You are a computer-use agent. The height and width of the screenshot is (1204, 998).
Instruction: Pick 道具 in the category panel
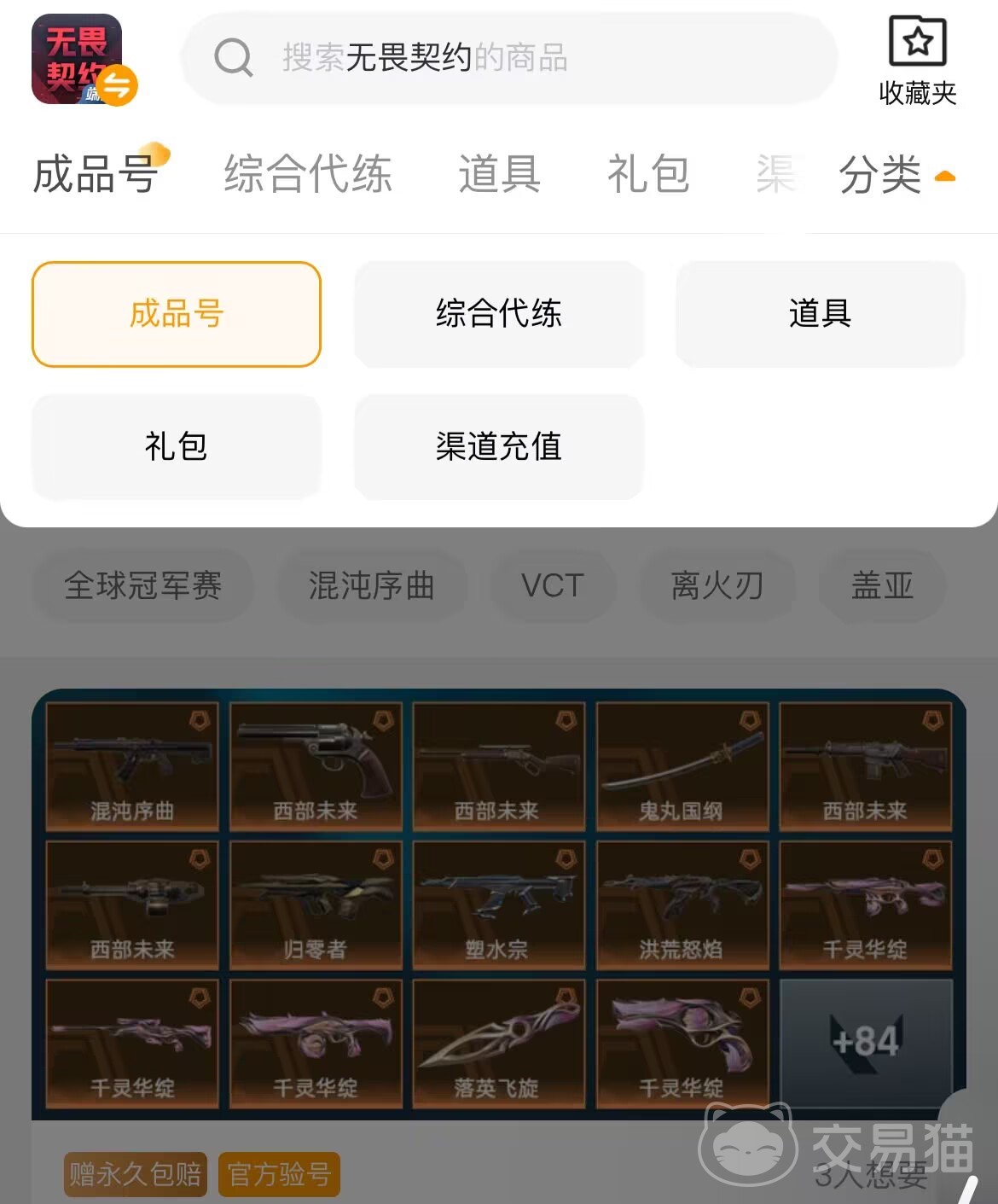coord(820,314)
